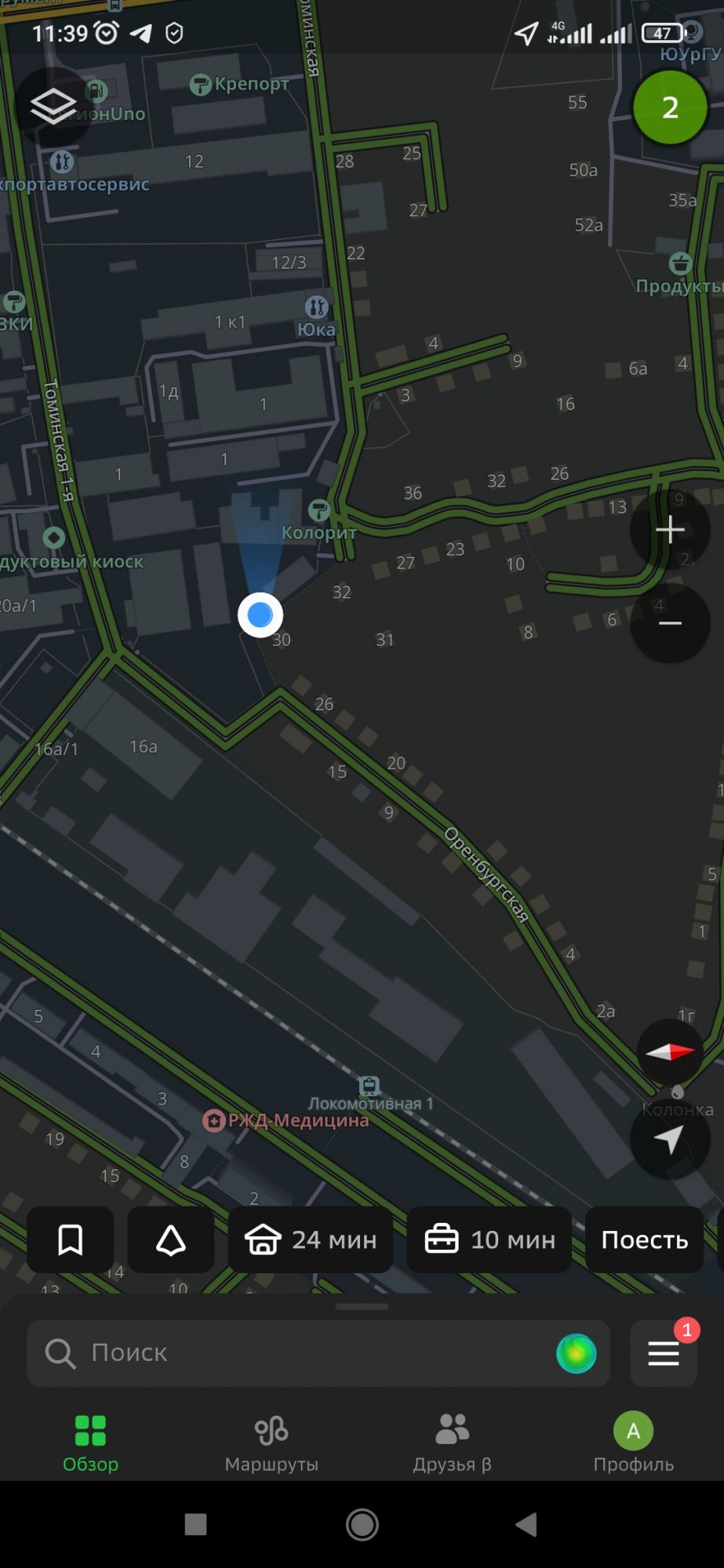Switch to the Друзья β tab

tap(453, 1443)
